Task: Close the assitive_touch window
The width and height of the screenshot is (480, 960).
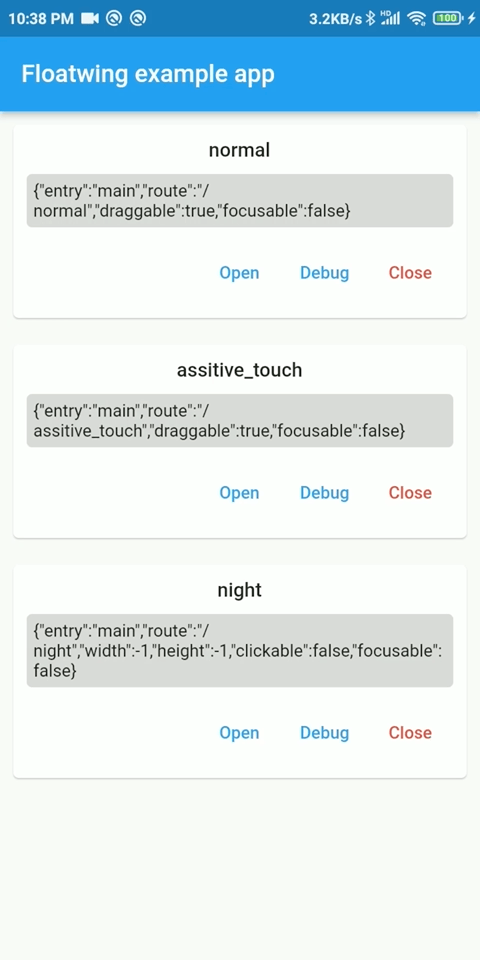Action: [x=410, y=493]
